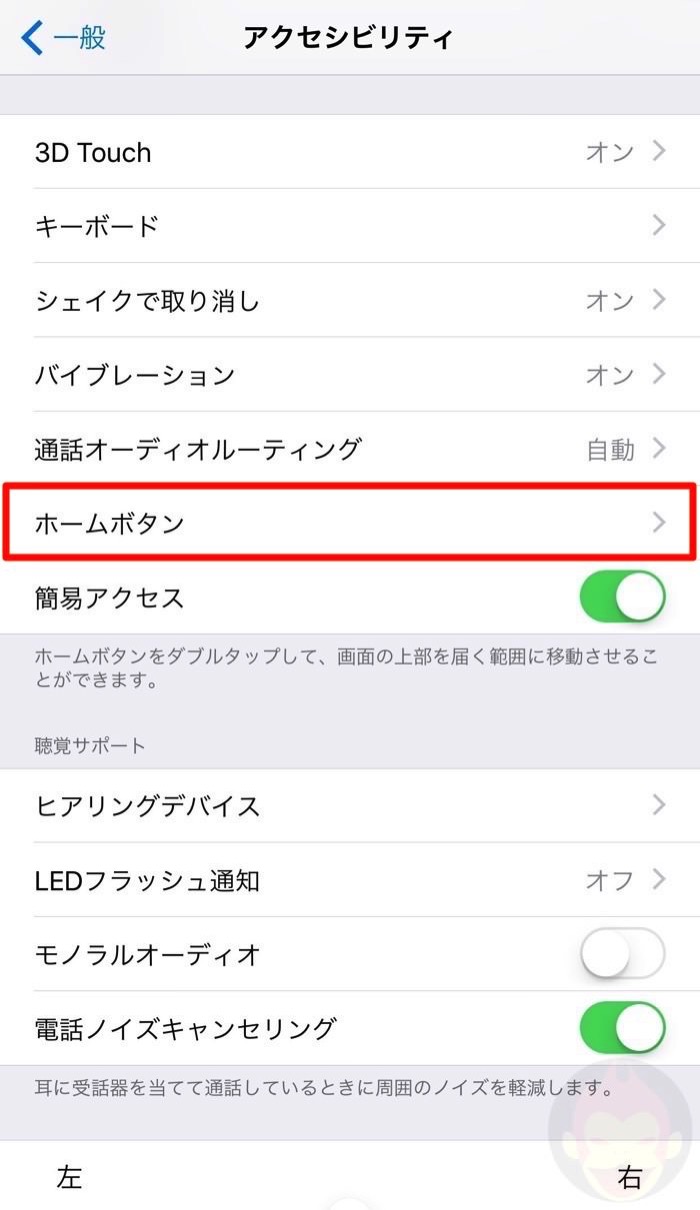Viewport: 700px width, 1210px height.
Task: Disable 電話ノイズキャンセリング switch
Action: [x=622, y=1028]
